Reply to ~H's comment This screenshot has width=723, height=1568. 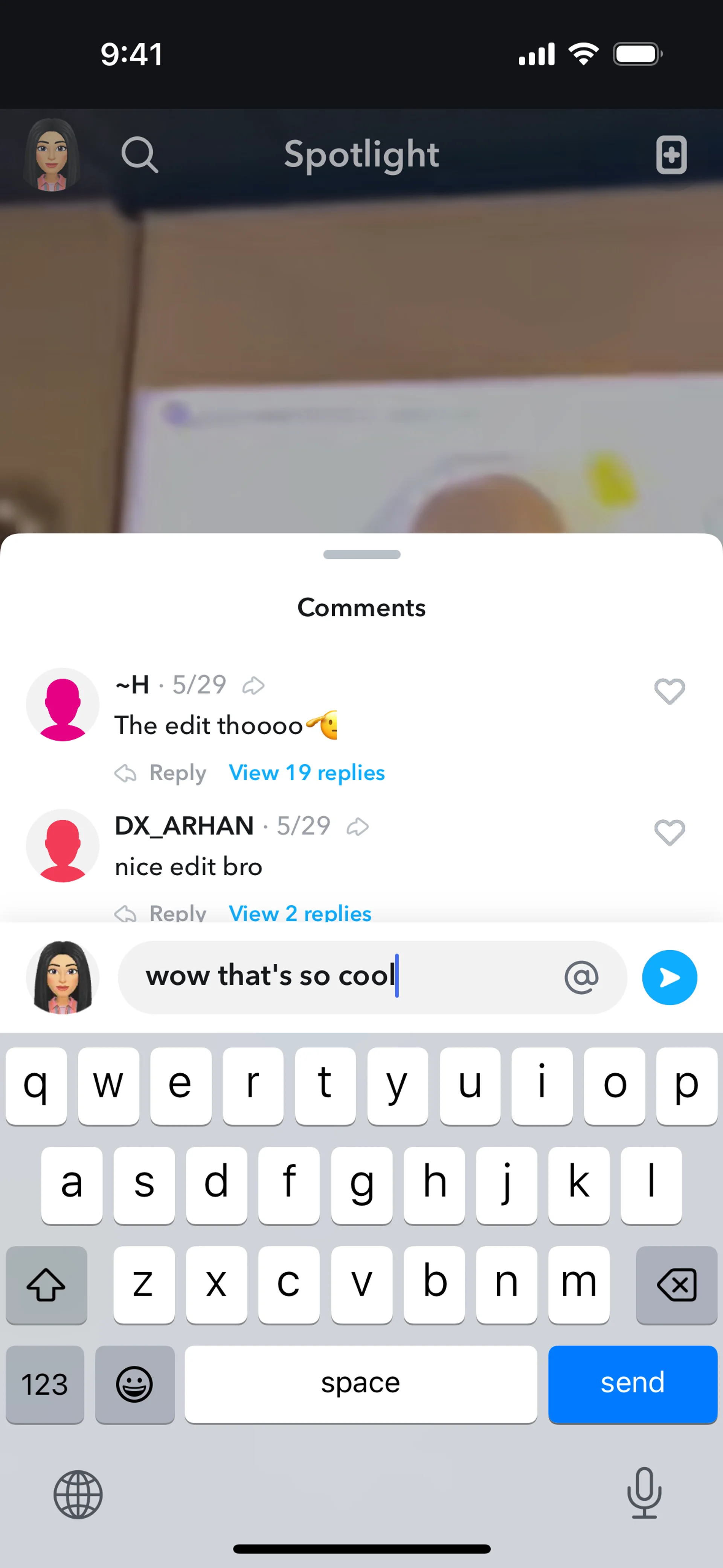point(161,773)
